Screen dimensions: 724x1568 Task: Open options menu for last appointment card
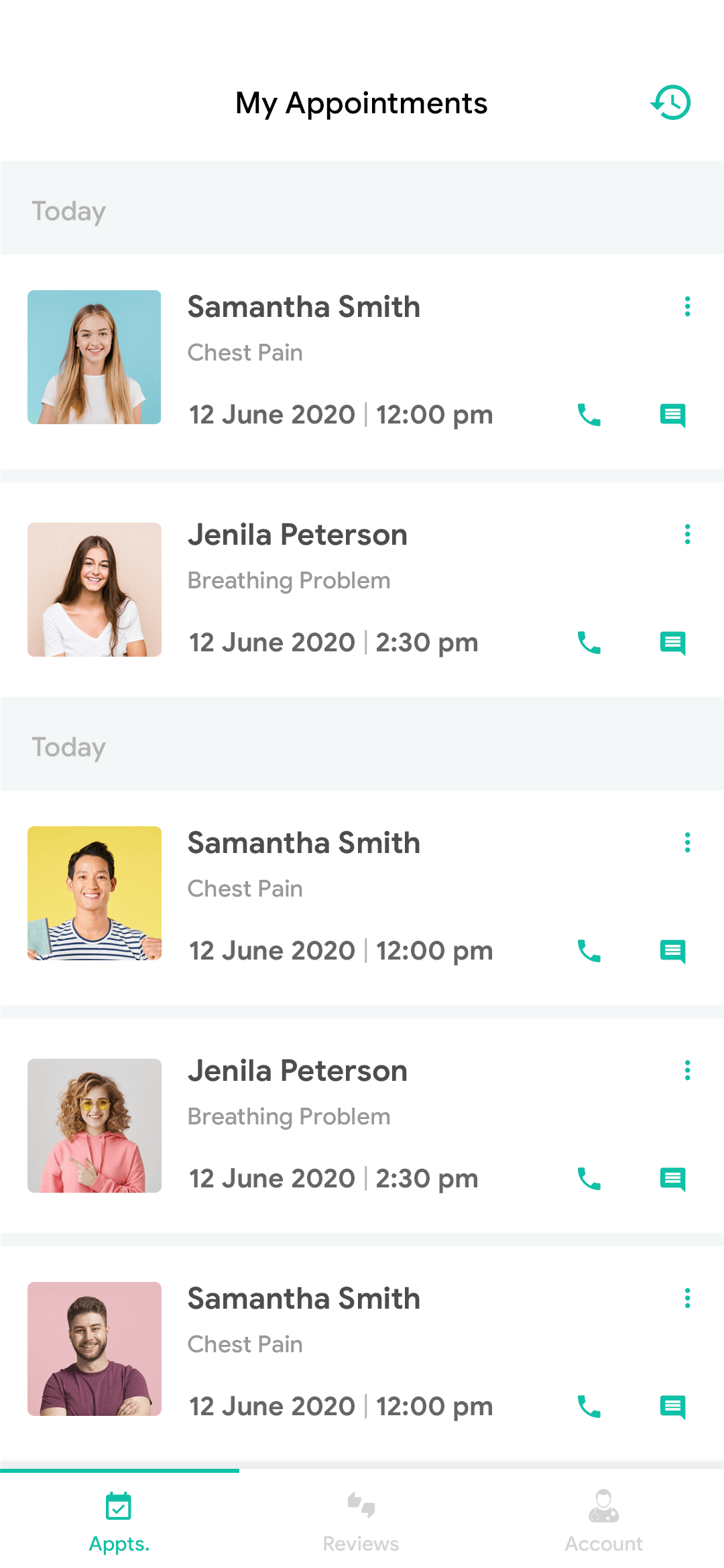coord(687,1298)
